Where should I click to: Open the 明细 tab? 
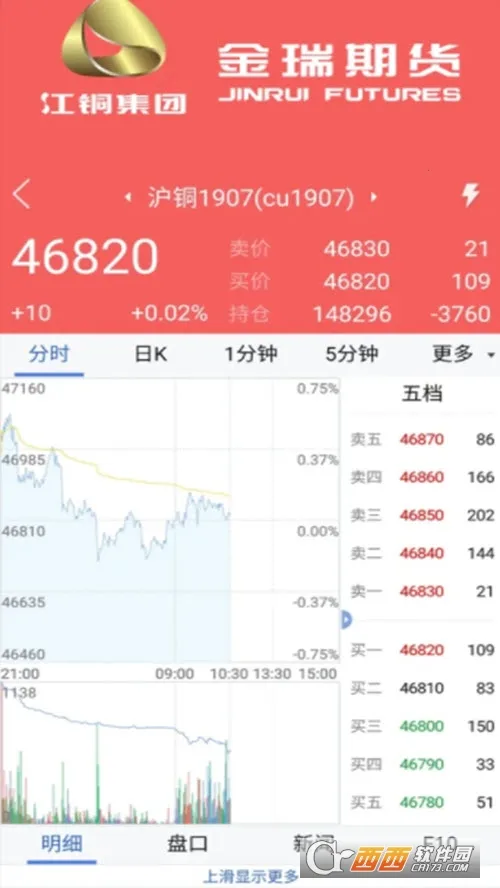[x=62, y=844]
